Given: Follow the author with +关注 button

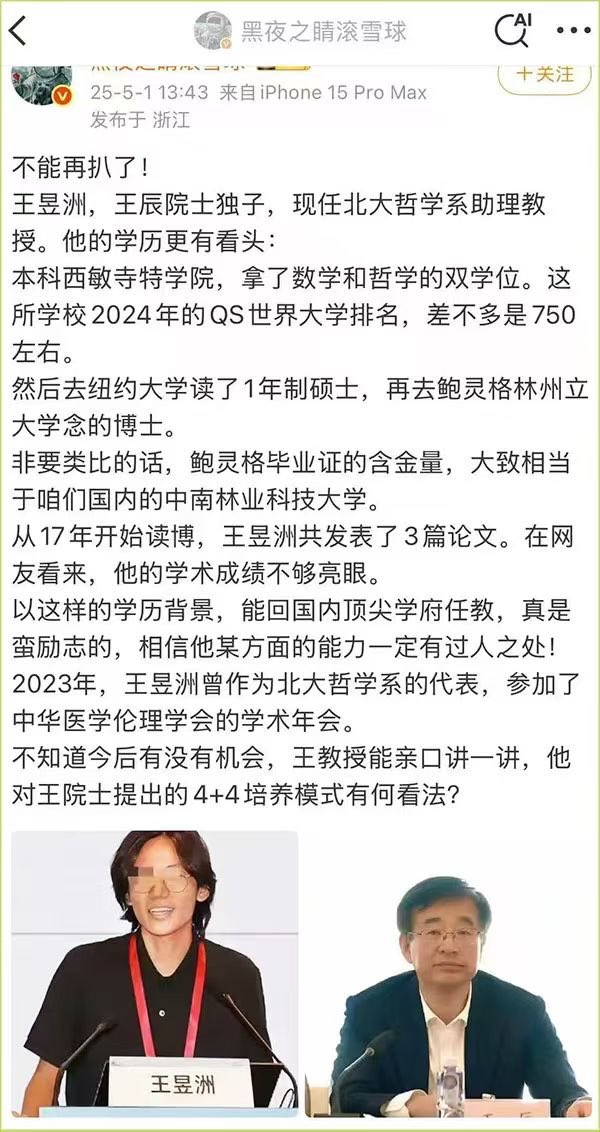Looking at the screenshot, I should pyautogui.click(x=545, y=75).
